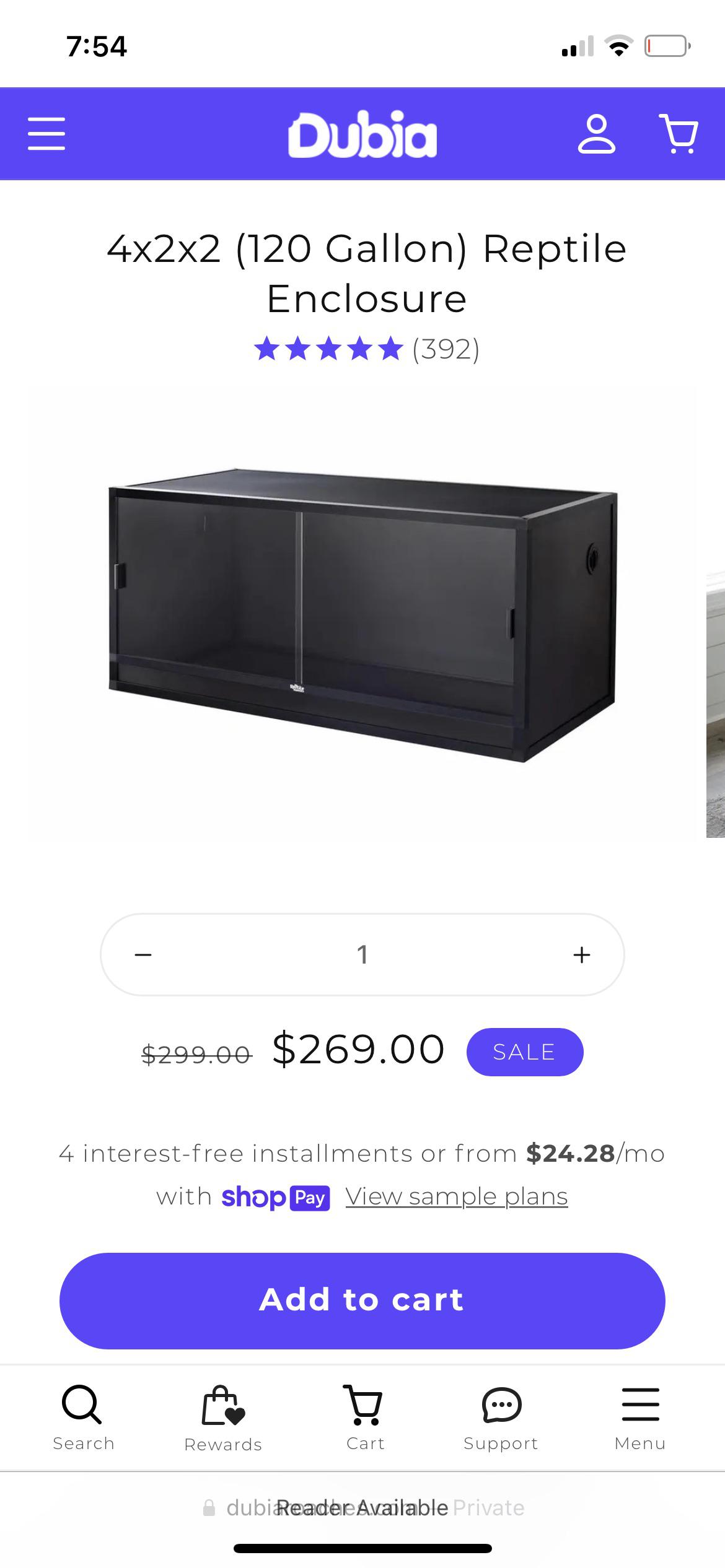Image resolution: width=725 pixels, height=1568 pixels.
Task: Click the star rating with 392 reviews
Action: [x=366, y=349]
